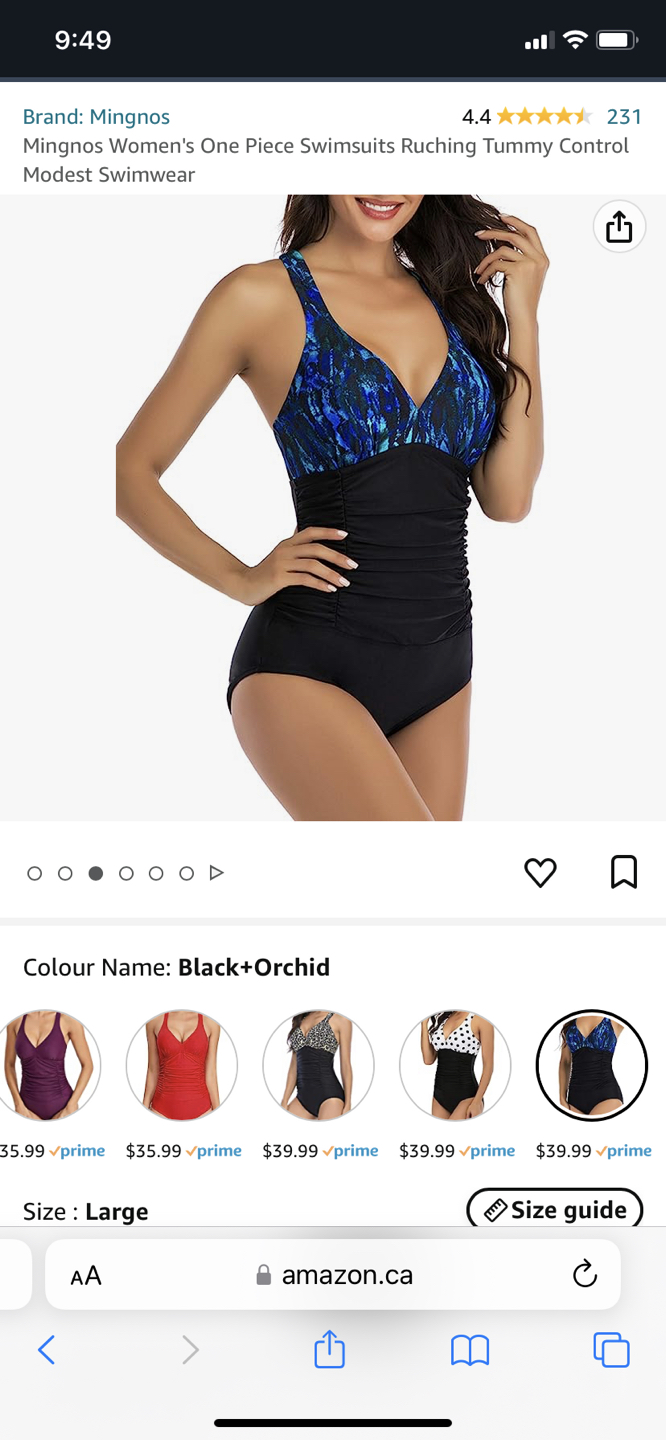
Task: Bookmark this swimsuit listing
Action: [x=623, y=872]
